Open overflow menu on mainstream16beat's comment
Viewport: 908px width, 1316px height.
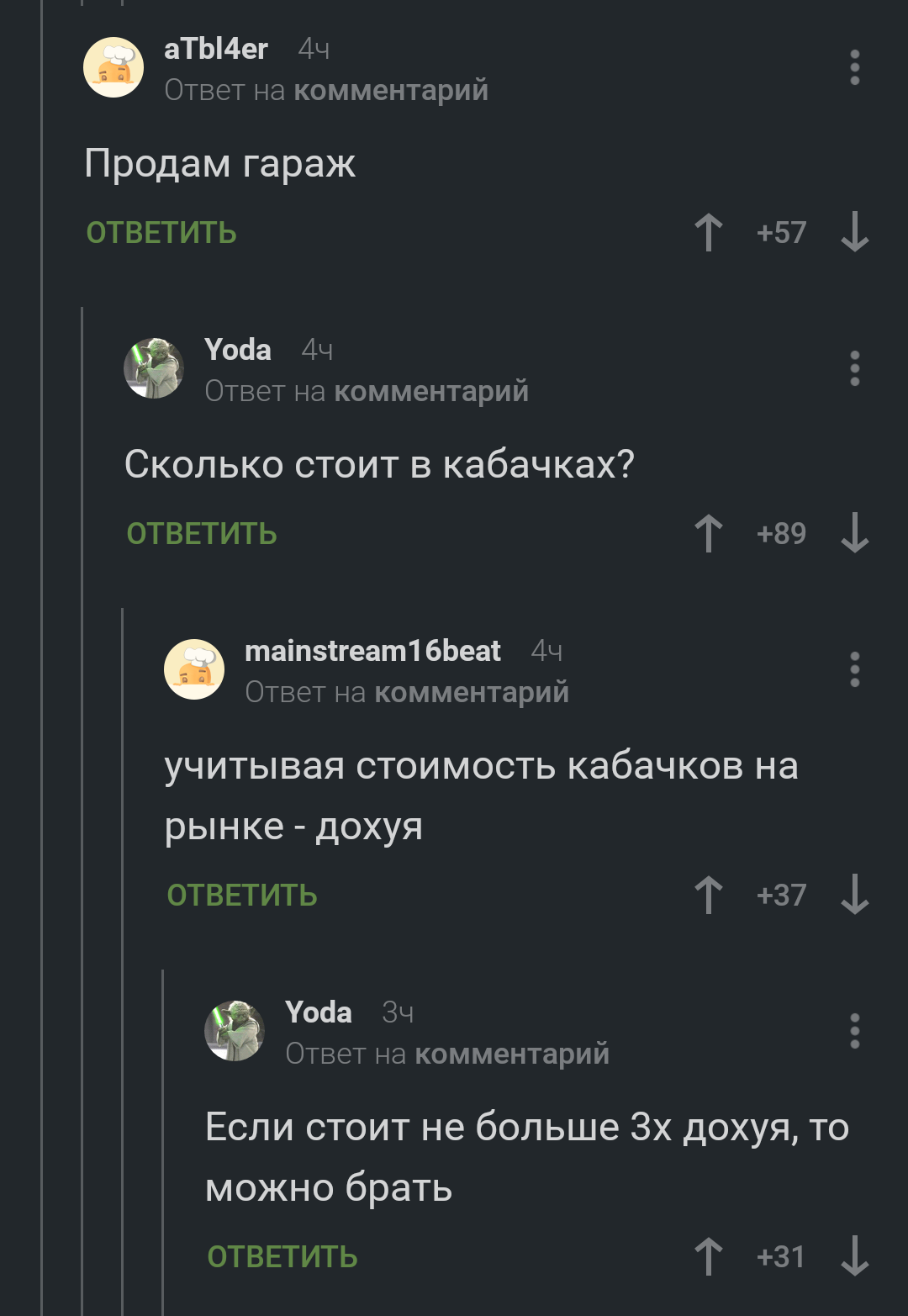[x=854, y=669]
